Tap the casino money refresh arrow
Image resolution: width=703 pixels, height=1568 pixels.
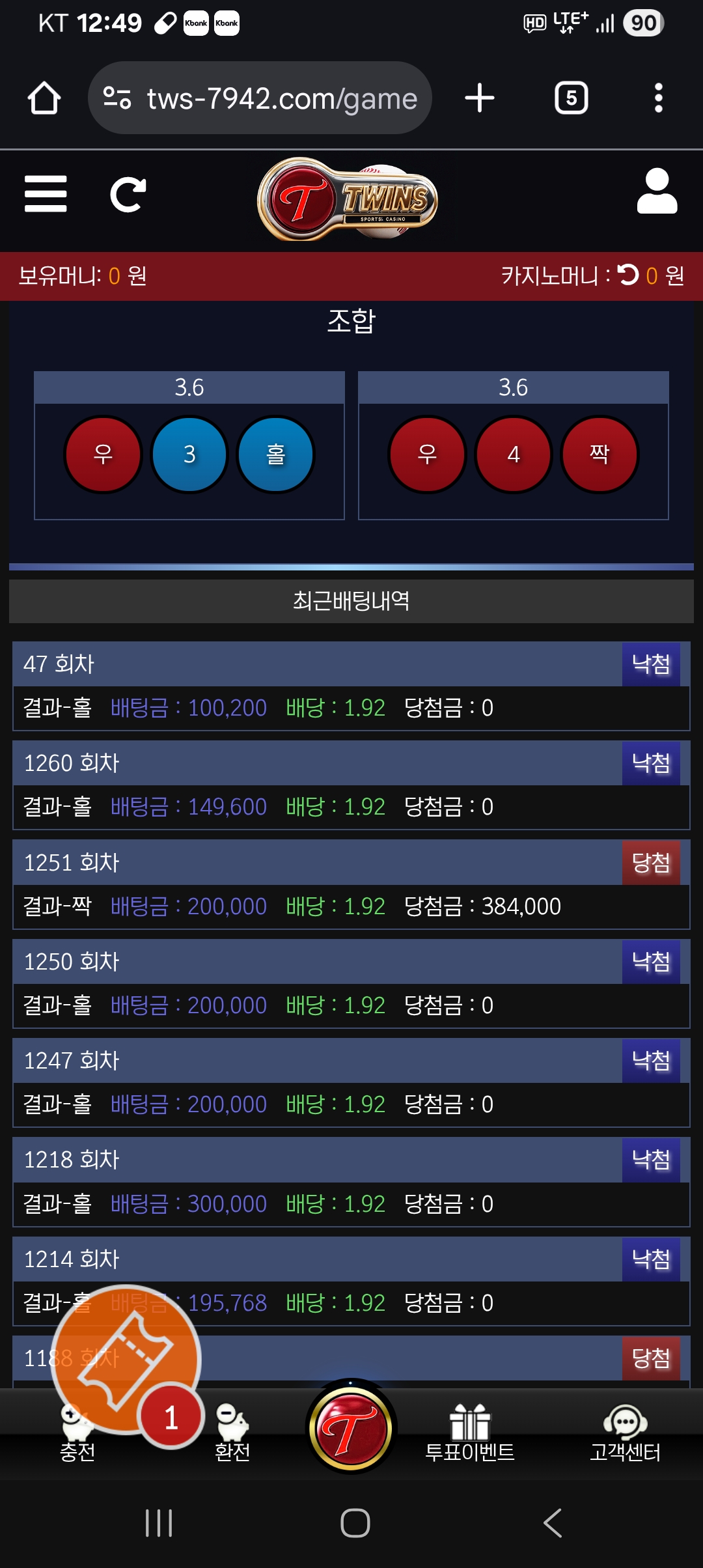click(x=628, y=275)
